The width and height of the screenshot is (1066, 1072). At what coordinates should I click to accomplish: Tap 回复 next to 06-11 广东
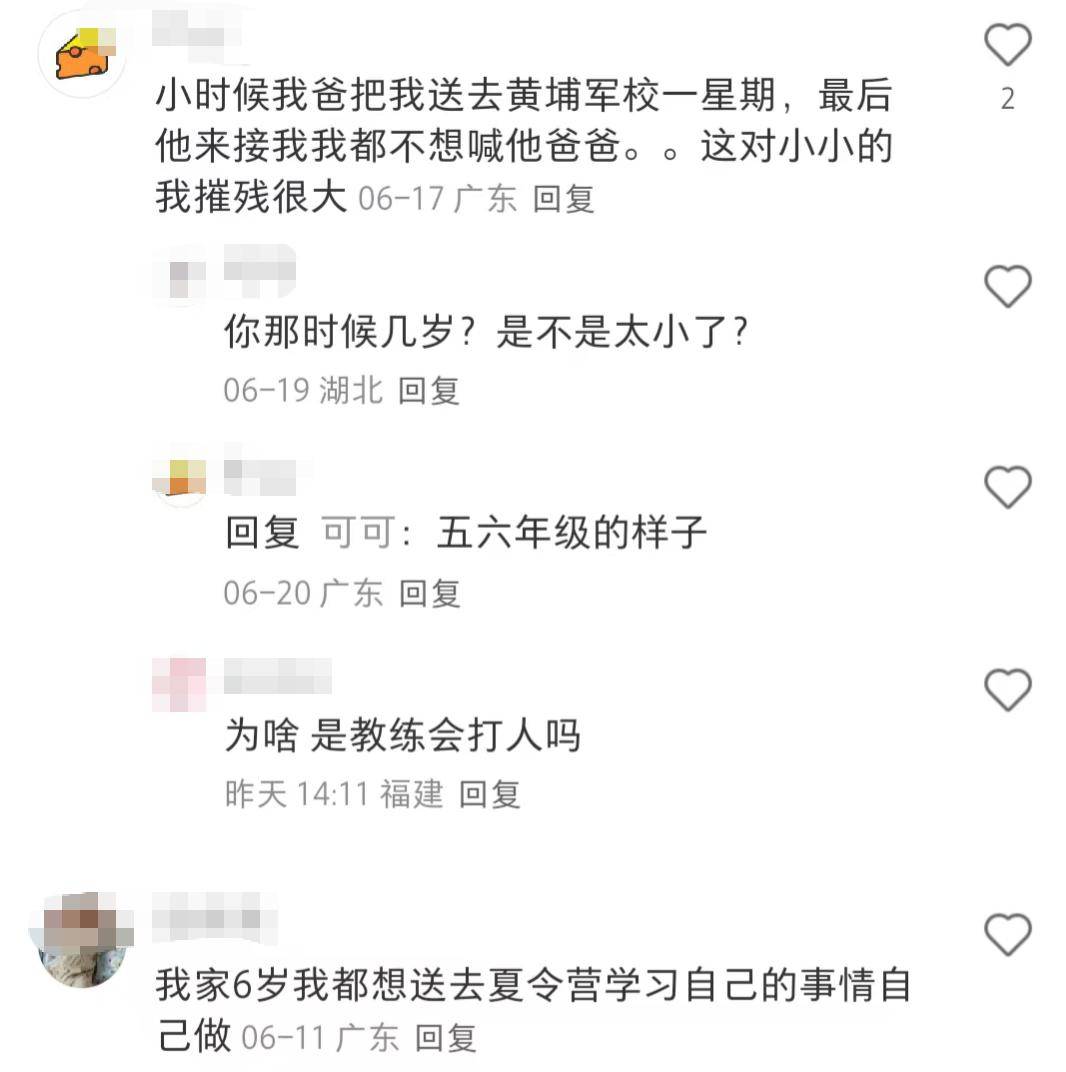point(446,1037)
